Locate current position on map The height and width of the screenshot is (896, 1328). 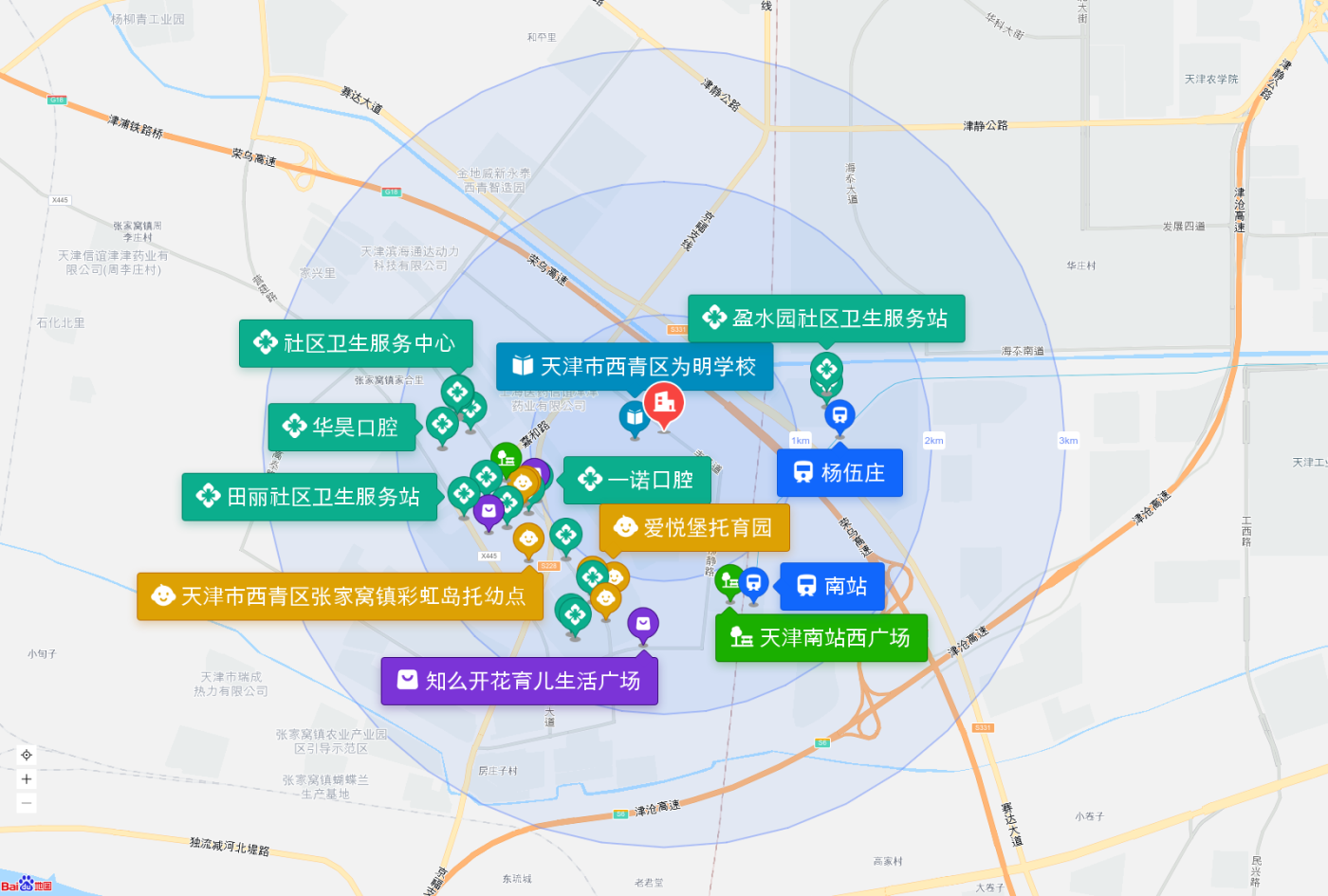point(27,755)
